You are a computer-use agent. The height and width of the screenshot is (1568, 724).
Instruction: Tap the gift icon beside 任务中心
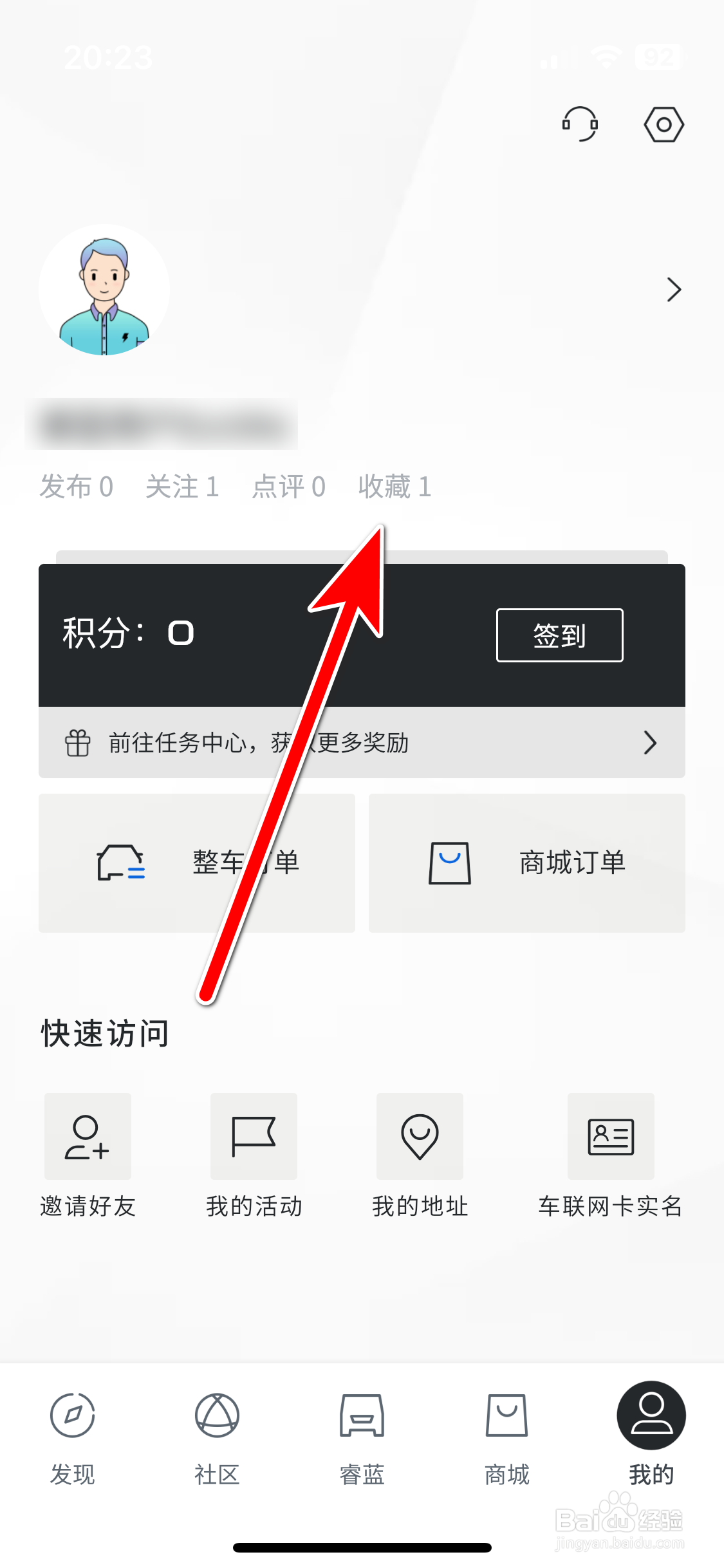click(77, 742)
